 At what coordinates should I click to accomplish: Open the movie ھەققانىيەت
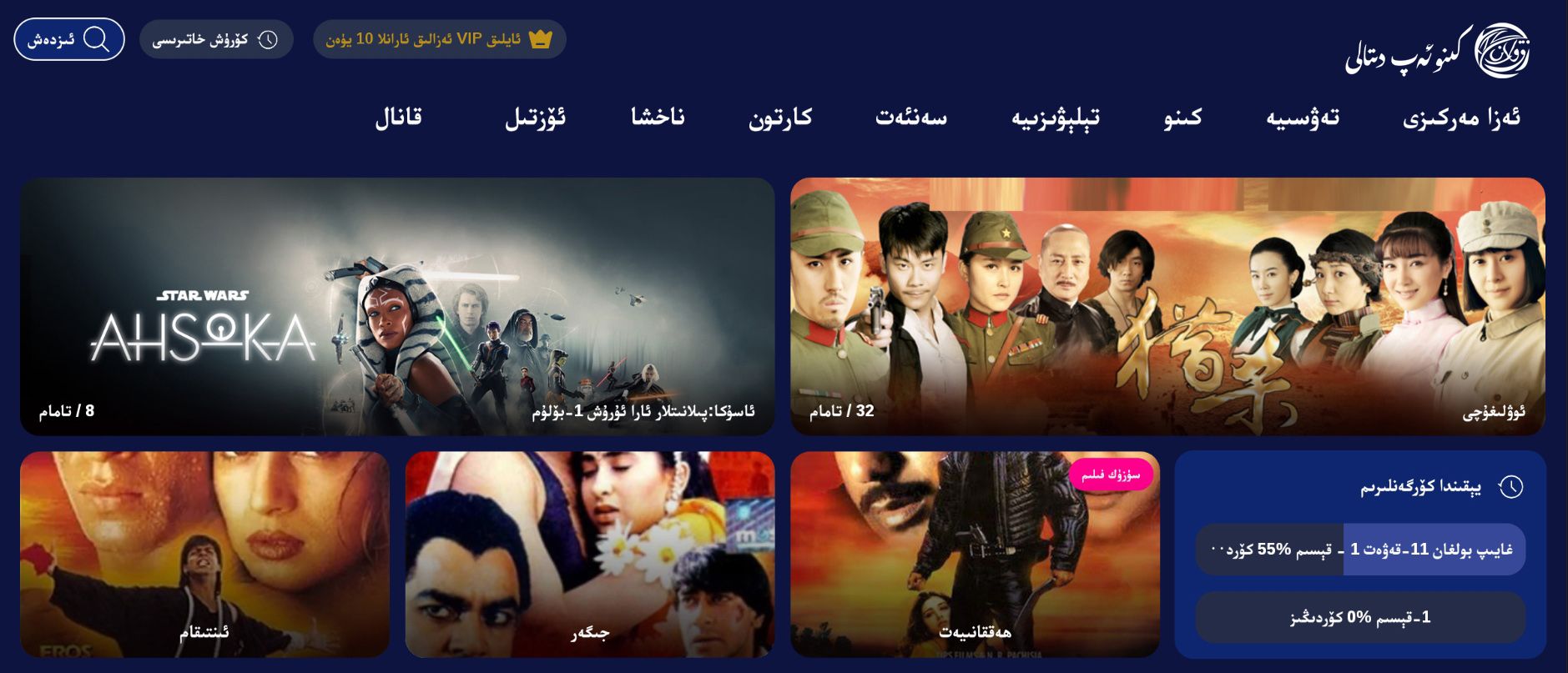(x=975, y=554)
